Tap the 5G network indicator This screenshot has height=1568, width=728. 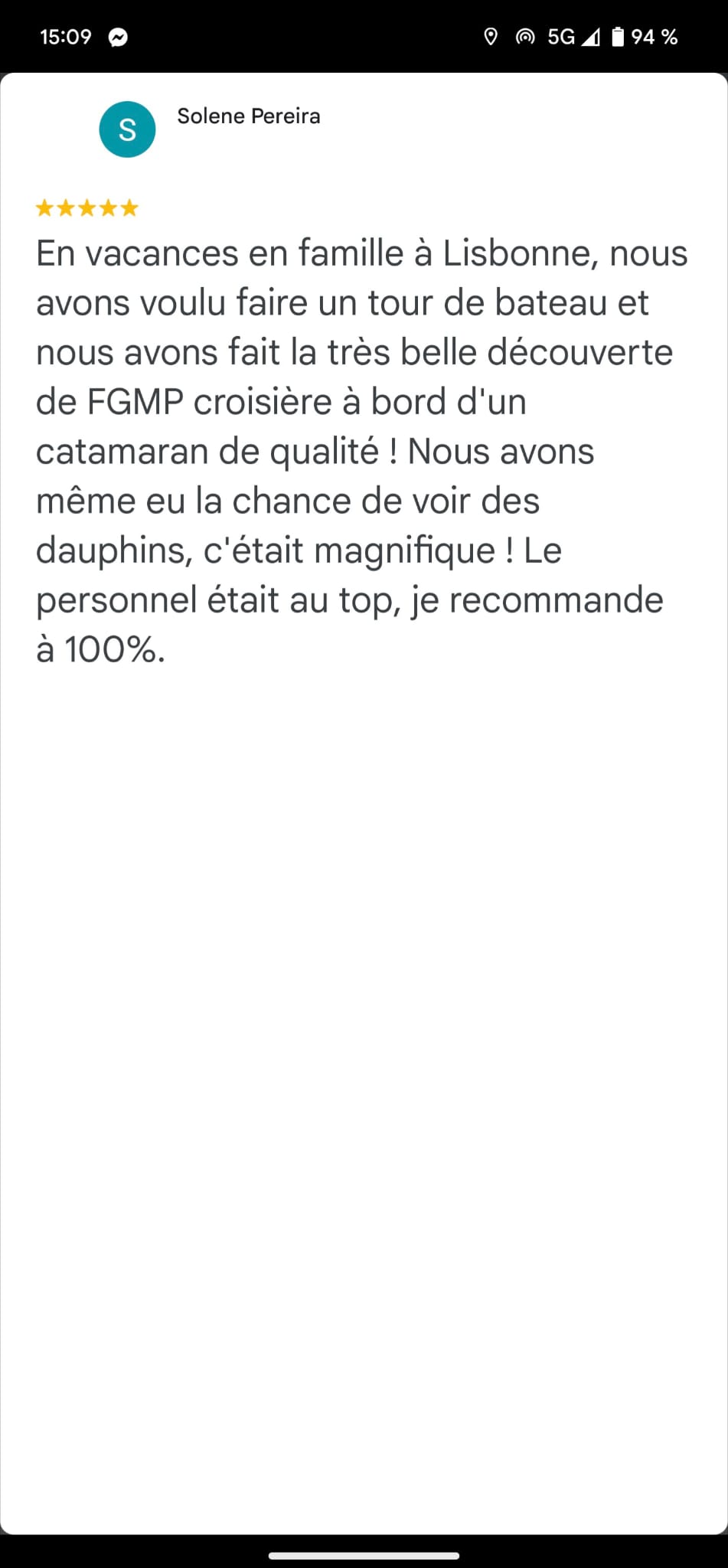coord(560,36)
